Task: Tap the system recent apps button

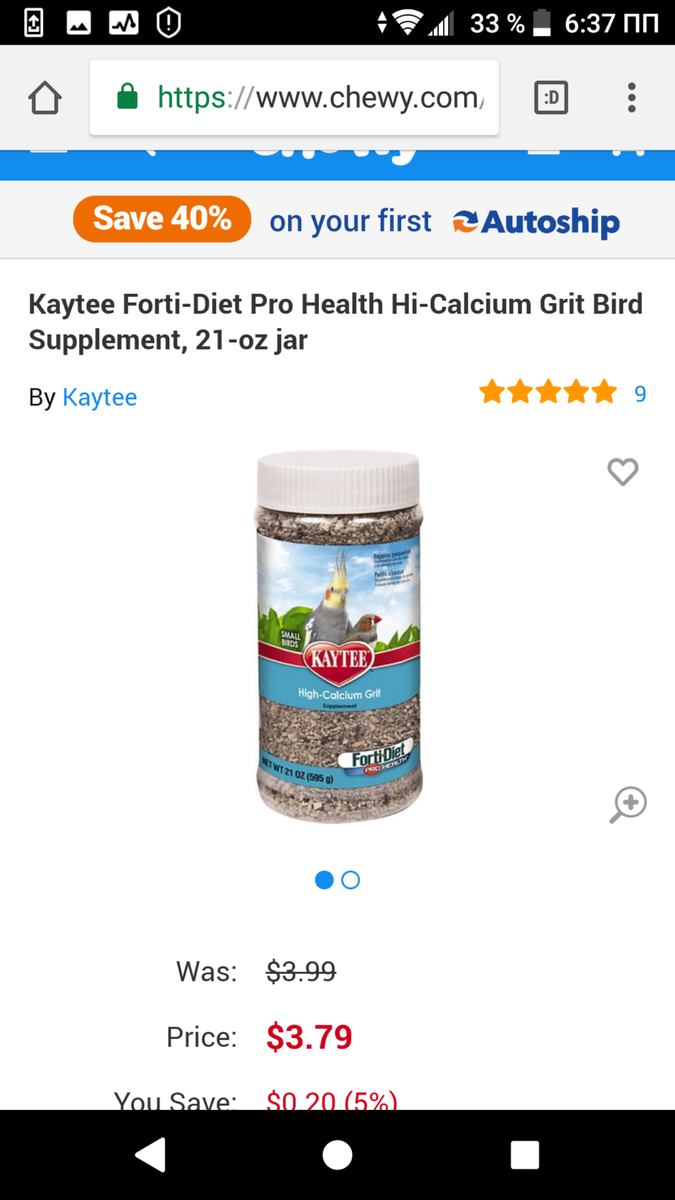Action: pyautogui.click(x=525, y=1155)
